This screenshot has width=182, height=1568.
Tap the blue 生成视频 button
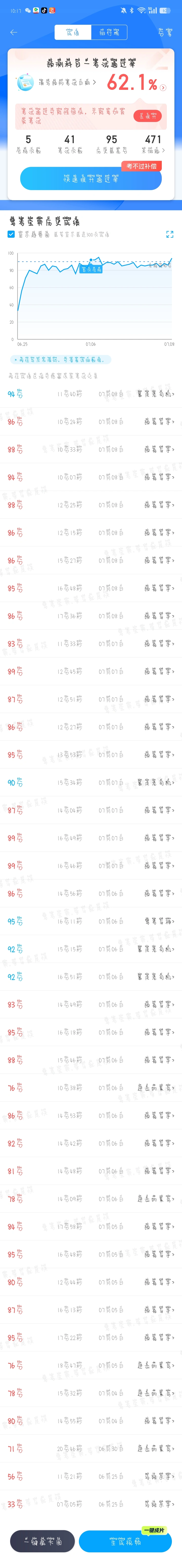coord(125,1541)
